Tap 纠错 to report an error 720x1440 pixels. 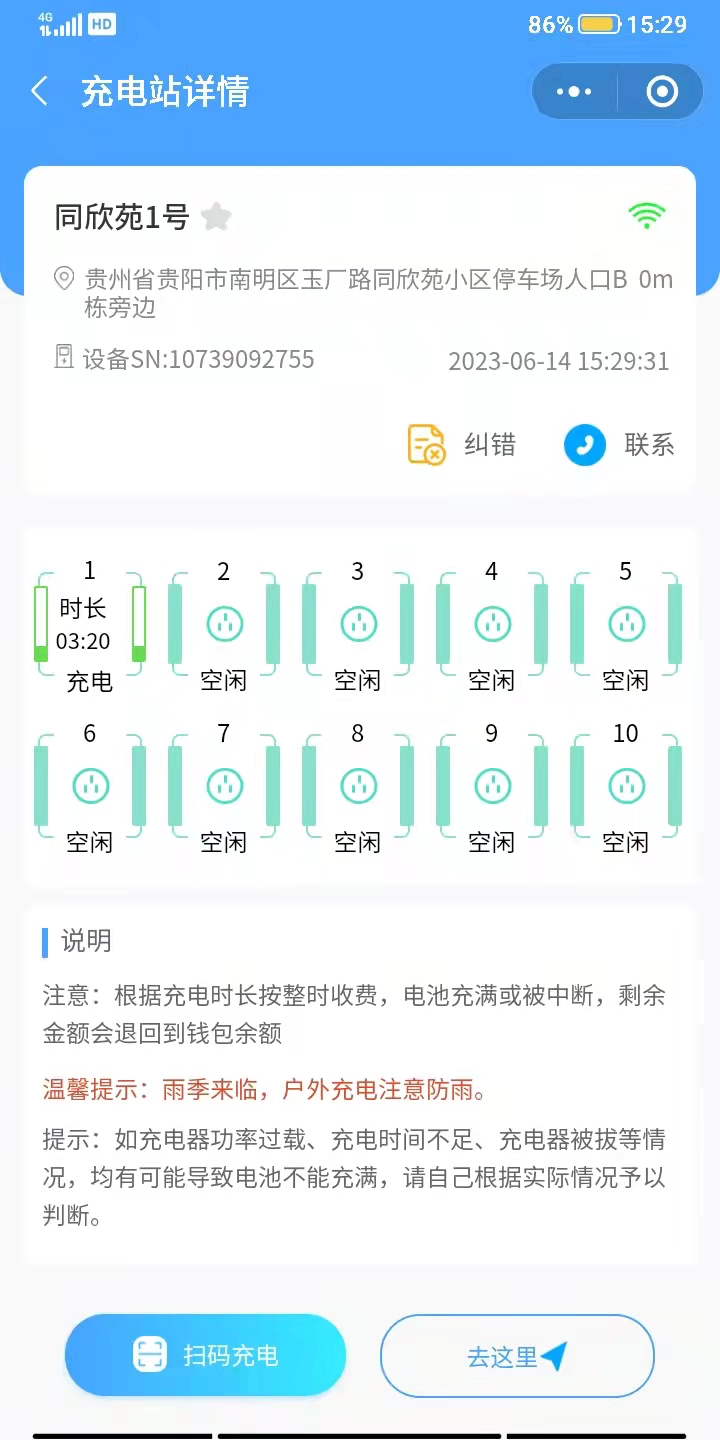click(x=461, y=444)
